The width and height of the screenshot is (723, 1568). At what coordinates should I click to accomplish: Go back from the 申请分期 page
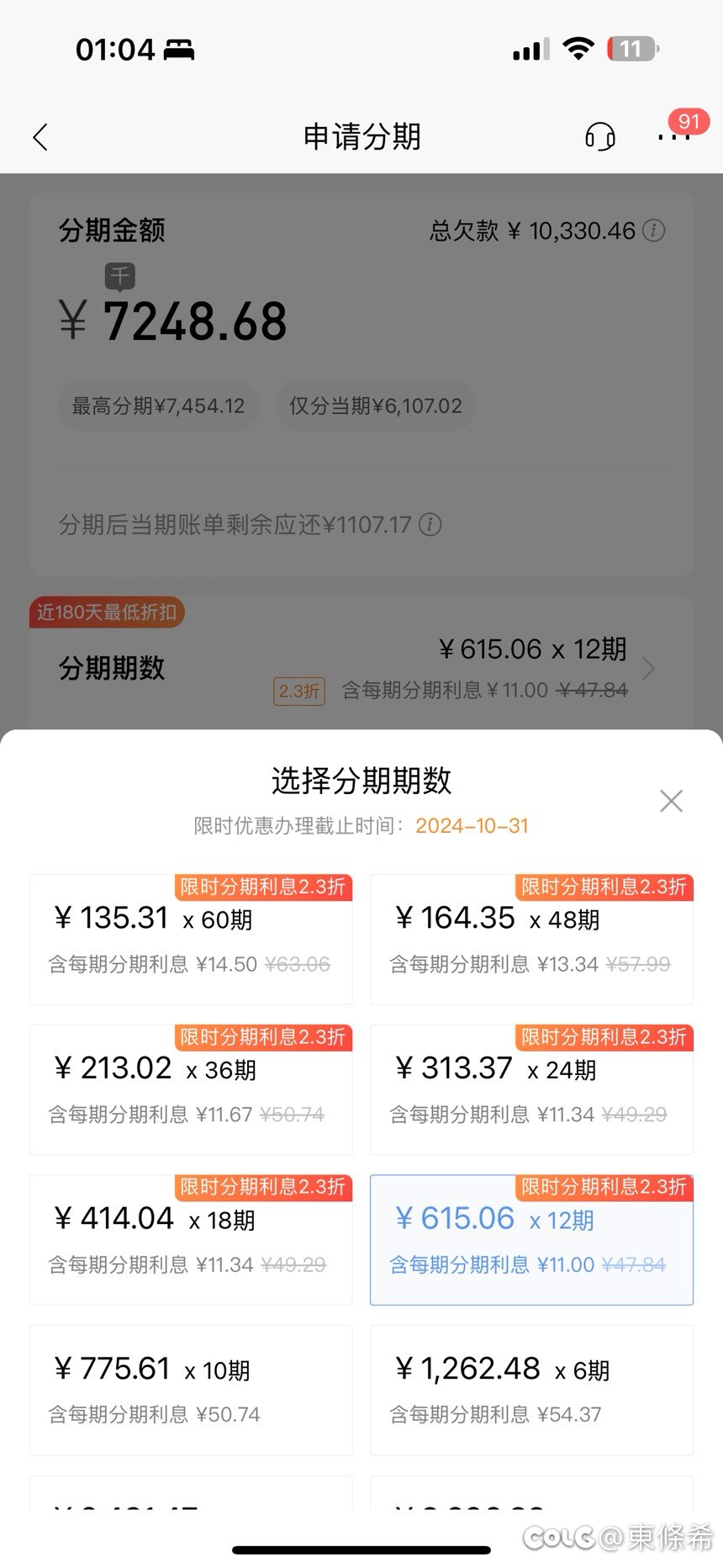point(40,137)
